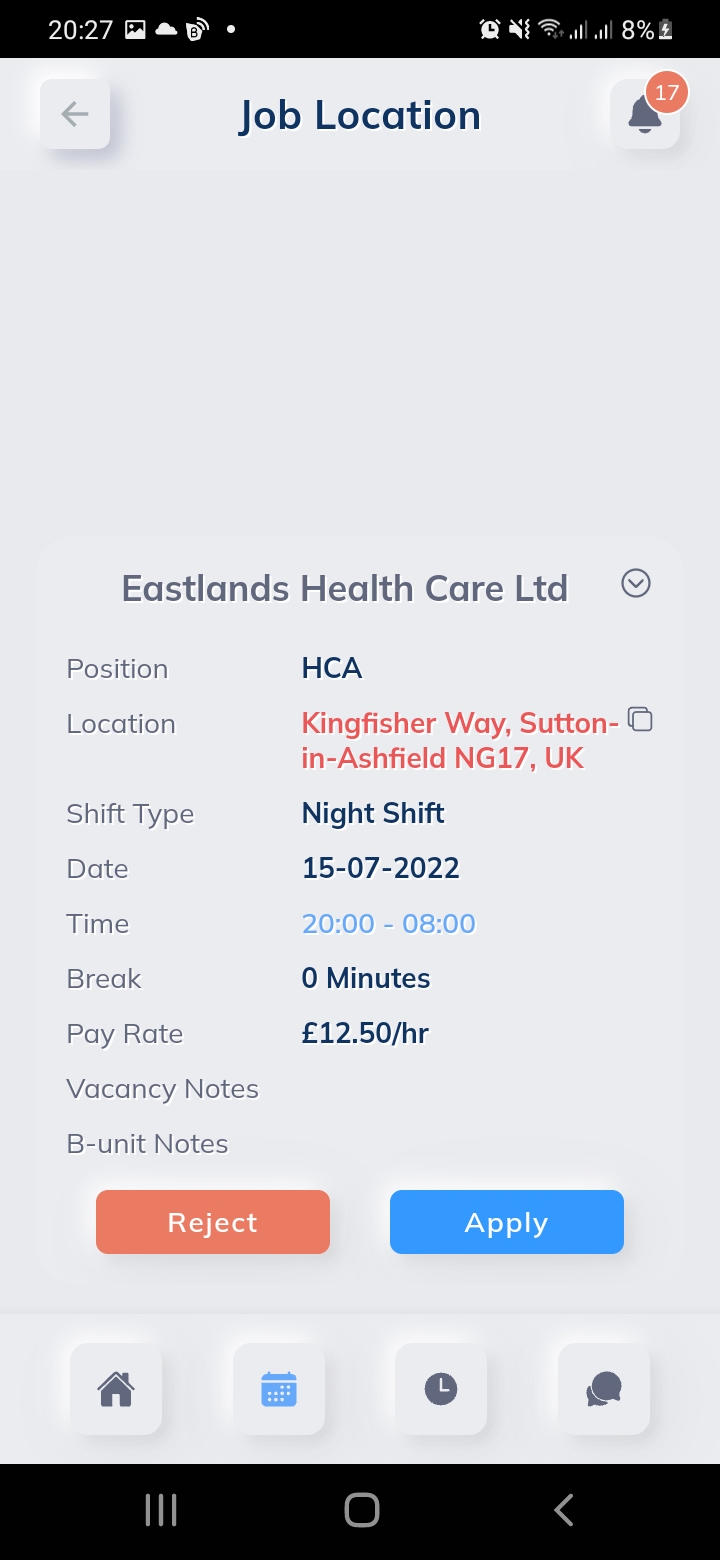Open the chat messages tab
This screenshot has height=1560, width=720.
click(604, 1389)
